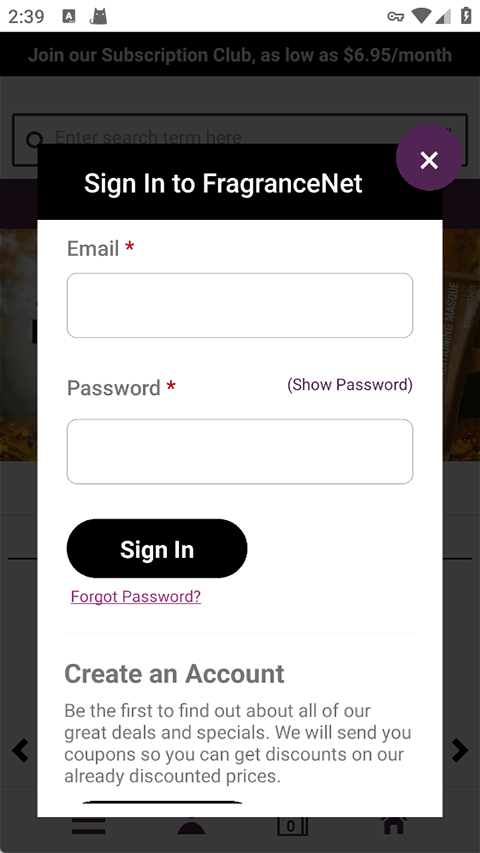Reveal password with Show Password
480x853 pixels.
click(350, 385)
